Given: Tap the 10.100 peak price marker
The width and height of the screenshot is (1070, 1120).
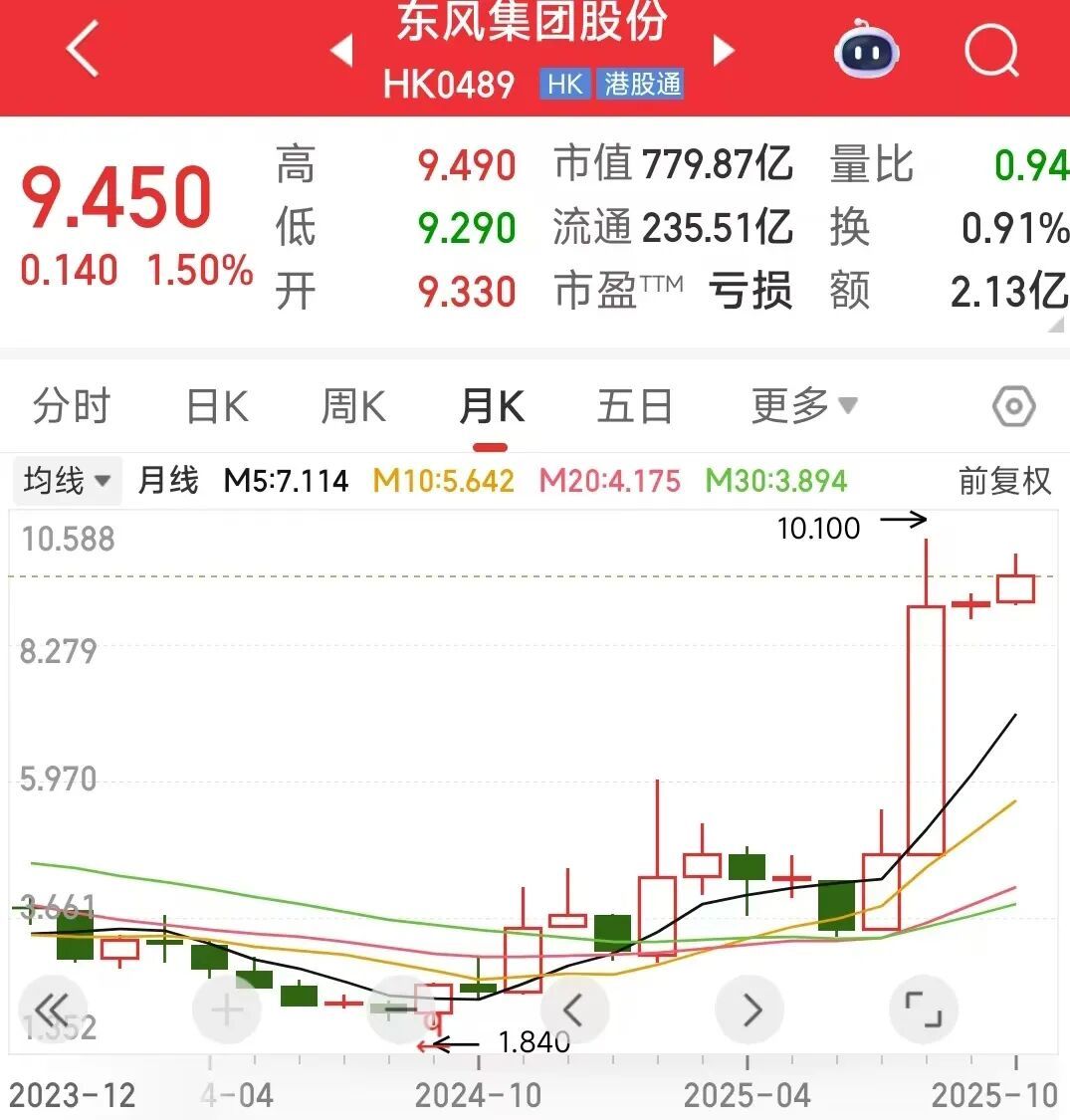Looking at the screenshot, I should [820, 528].
